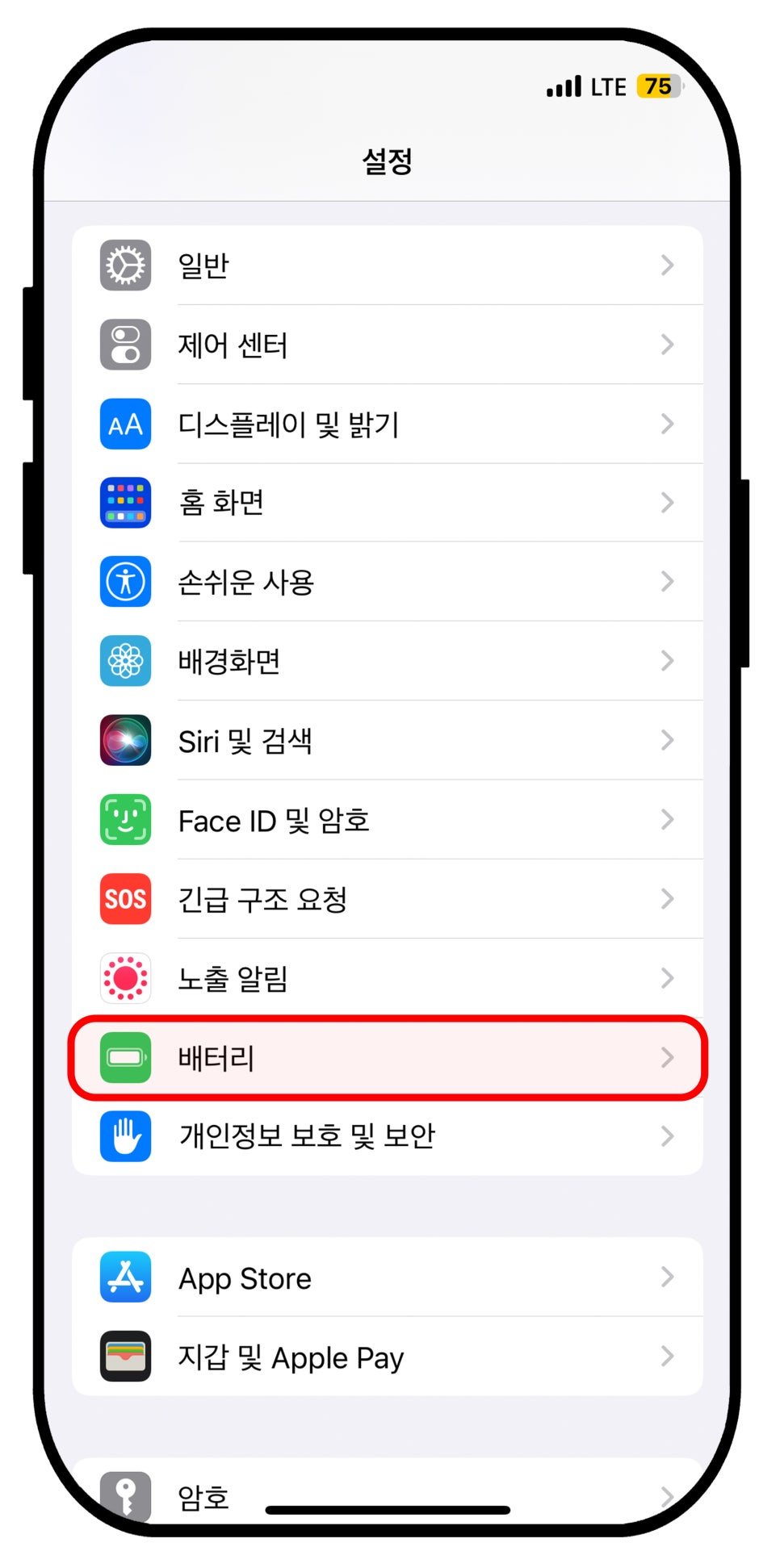Image resolution: width=780 pixels, height=1568 pixels.
Task: Open 개인정보 보호 및 보안
Action: (388, 1136)
